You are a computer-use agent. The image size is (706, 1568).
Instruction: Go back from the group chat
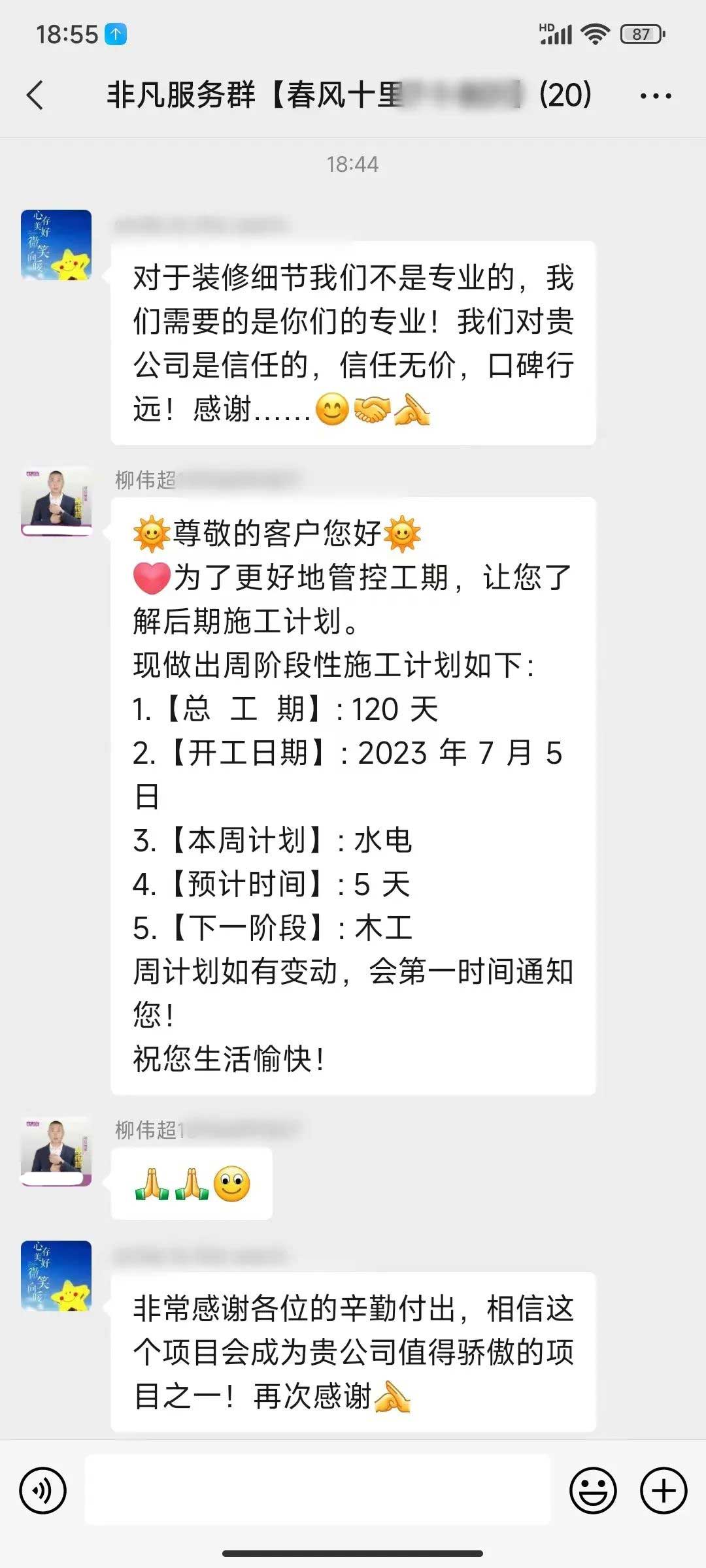tap(35, 95)
